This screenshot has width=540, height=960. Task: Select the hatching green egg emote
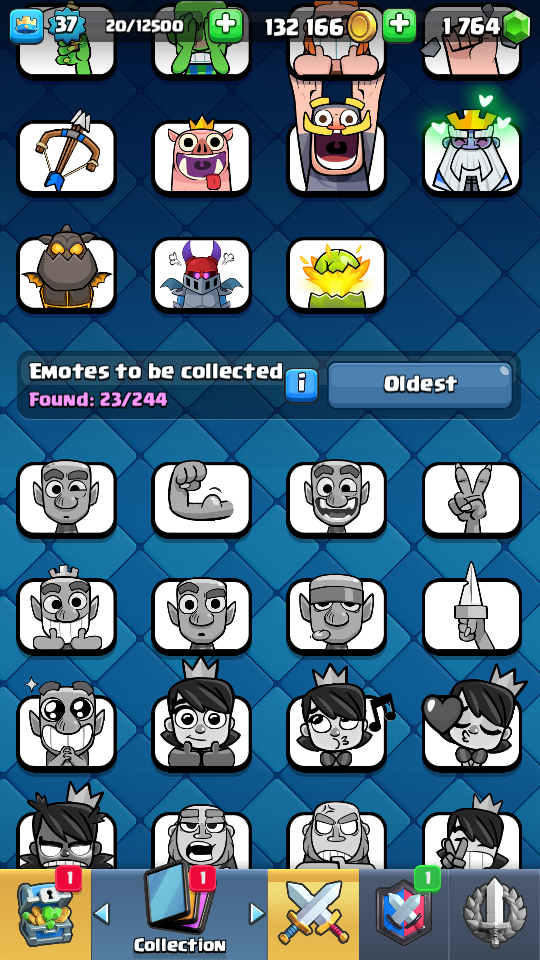(337, 274)
